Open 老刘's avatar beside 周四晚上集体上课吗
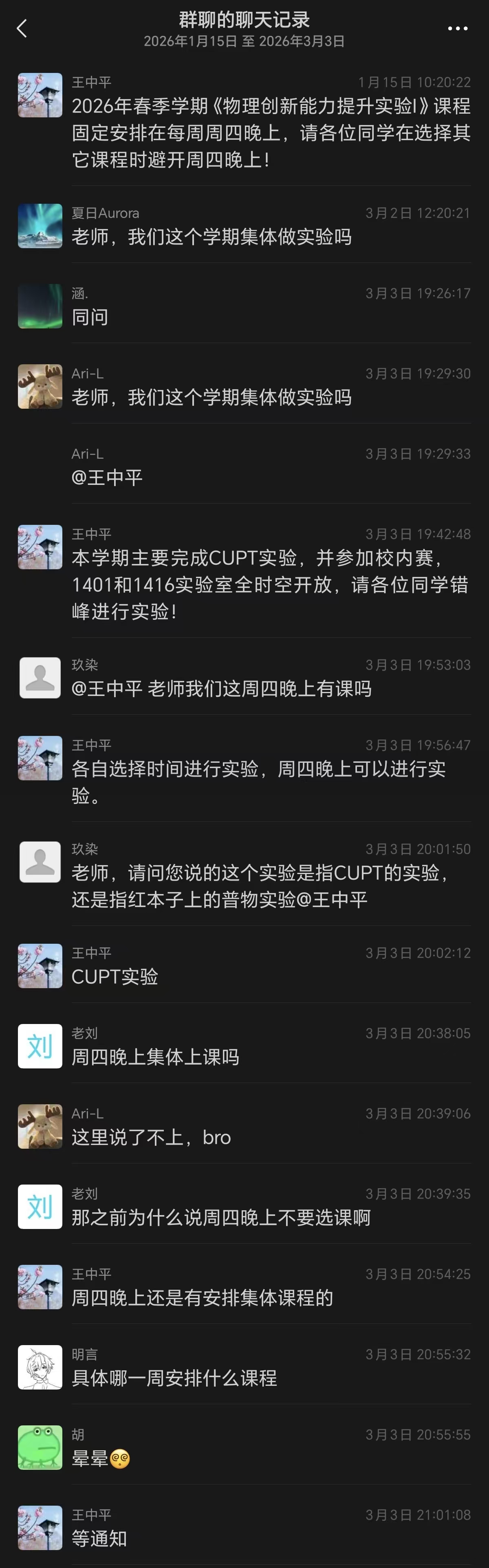The height and width of the screenshot is (1568, 489). click(x=40, y=1046)
